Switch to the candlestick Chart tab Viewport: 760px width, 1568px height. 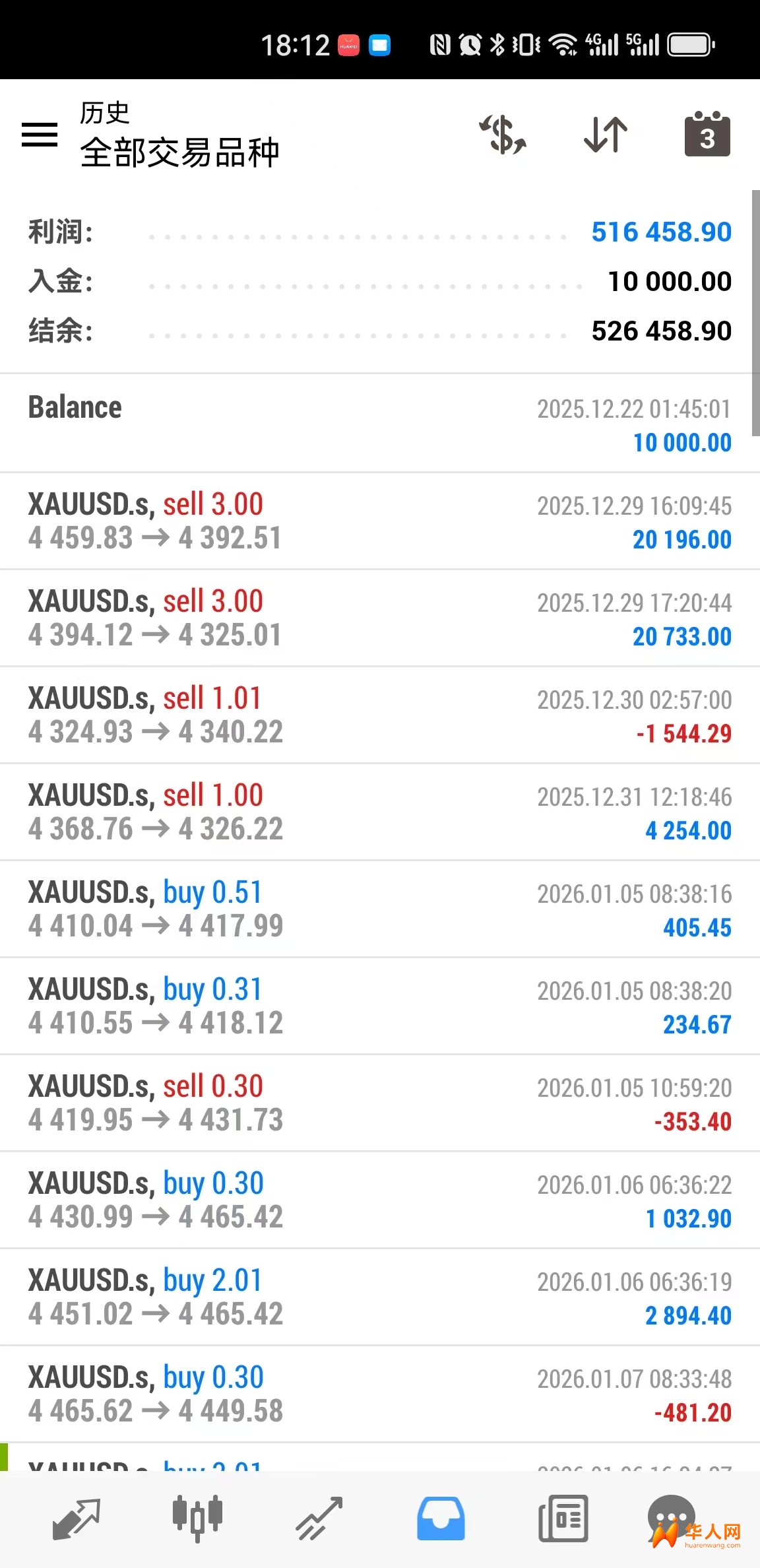coord(197,1518)
